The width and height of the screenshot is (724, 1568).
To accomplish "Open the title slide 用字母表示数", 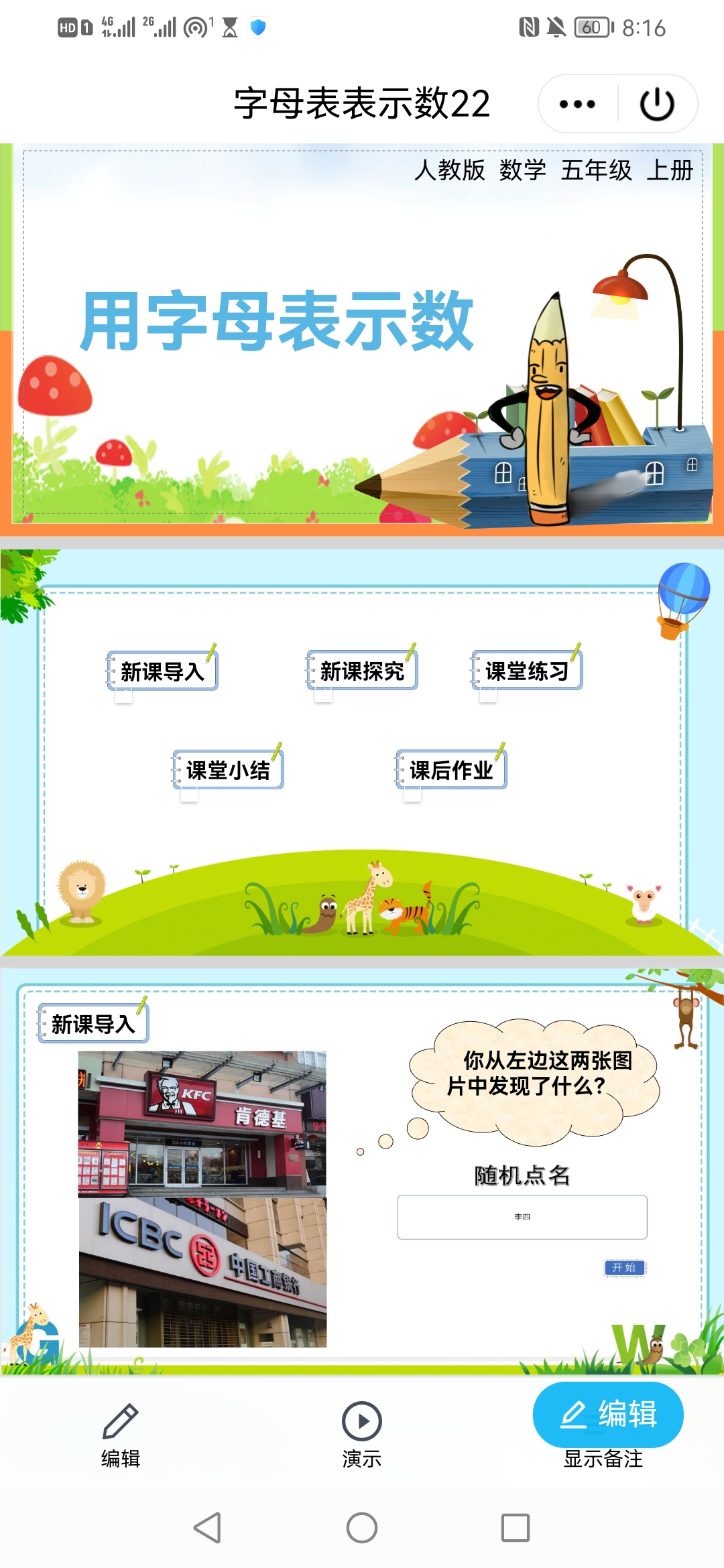I will tap(362, 340).
